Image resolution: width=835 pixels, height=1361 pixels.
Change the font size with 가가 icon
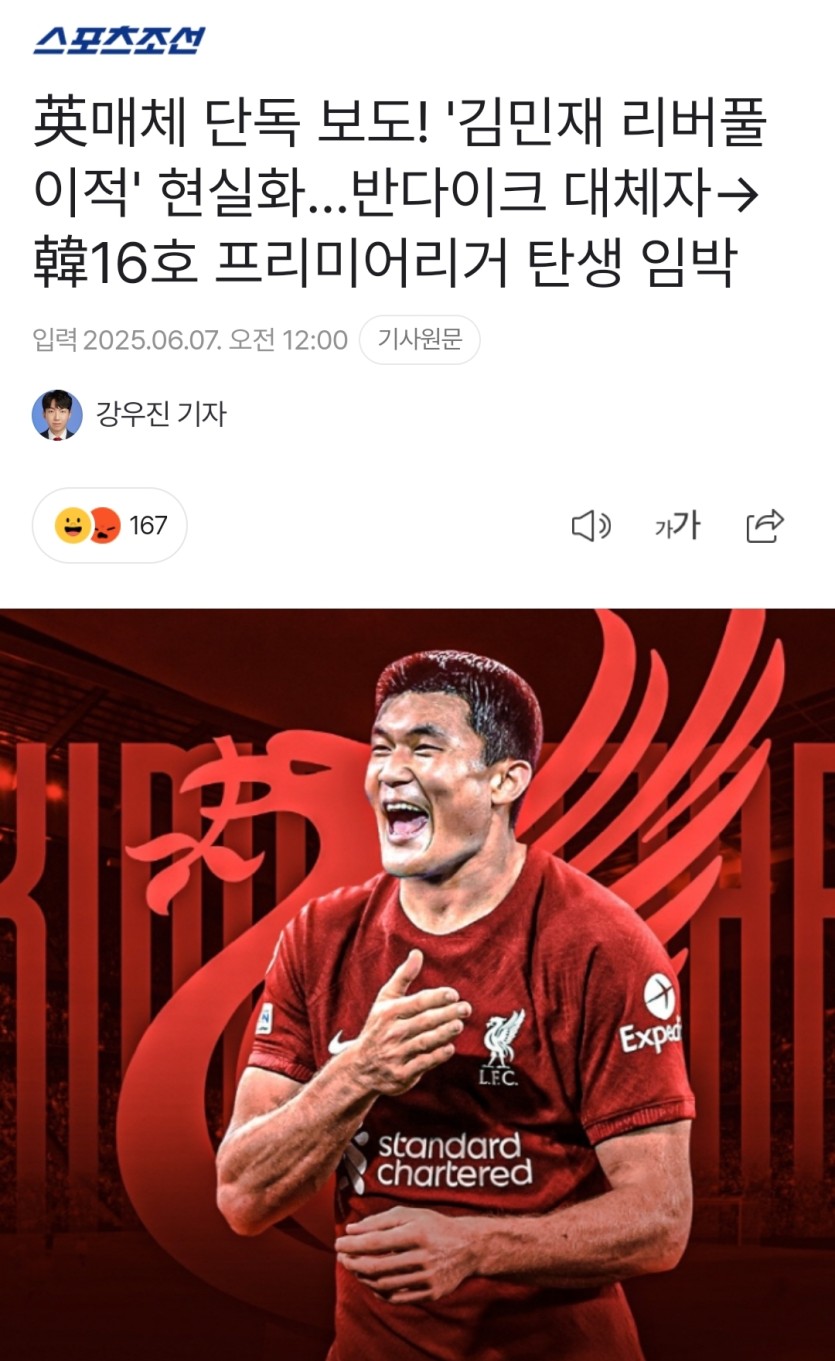click(x=677, y=526)
